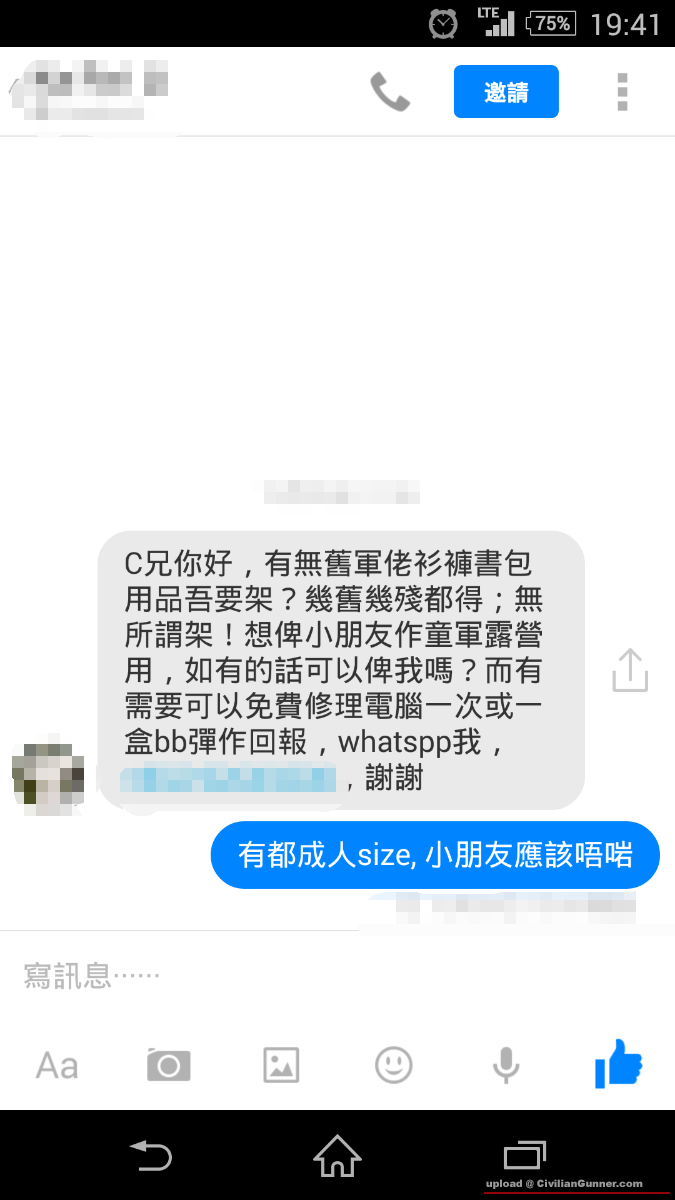Go to the home screen
The height and width of the screenshot is (1200, 675).
point(337,1157)
